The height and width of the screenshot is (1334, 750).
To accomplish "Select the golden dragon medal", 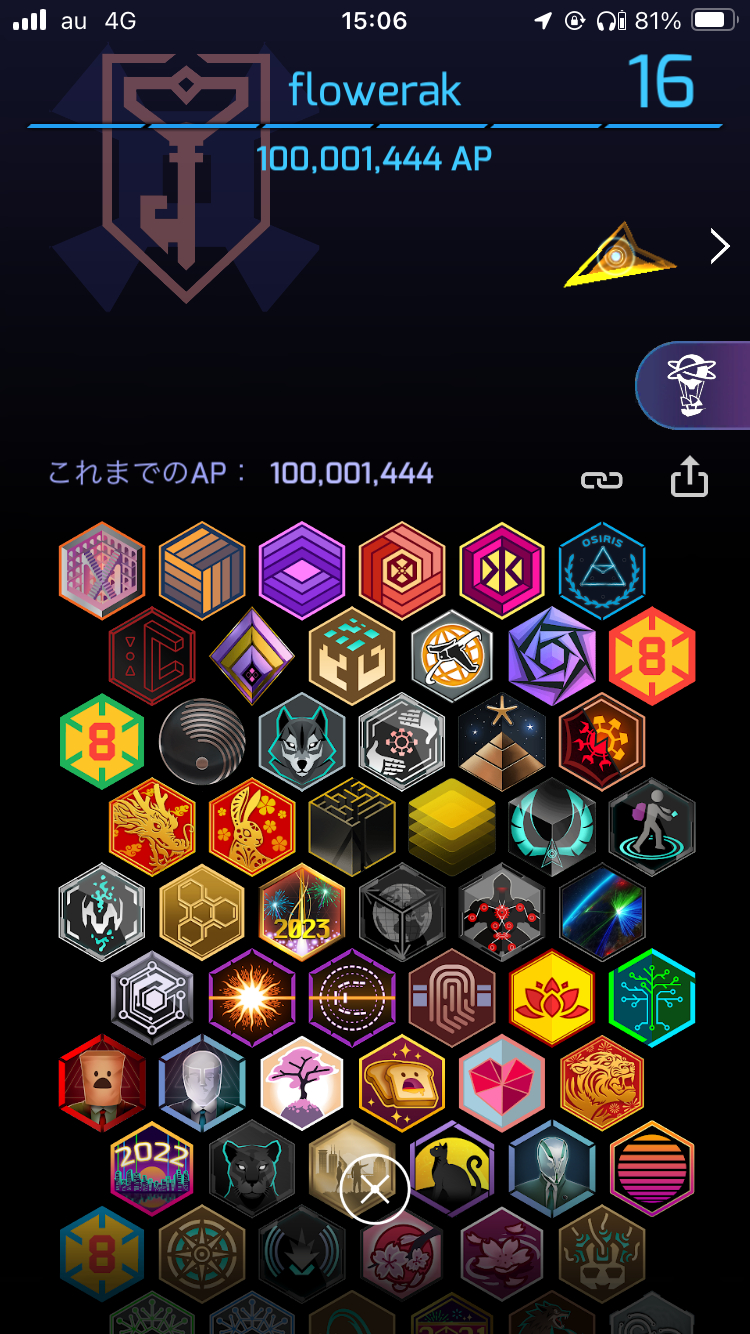I will pyautogui.click(x=152, y=826).
